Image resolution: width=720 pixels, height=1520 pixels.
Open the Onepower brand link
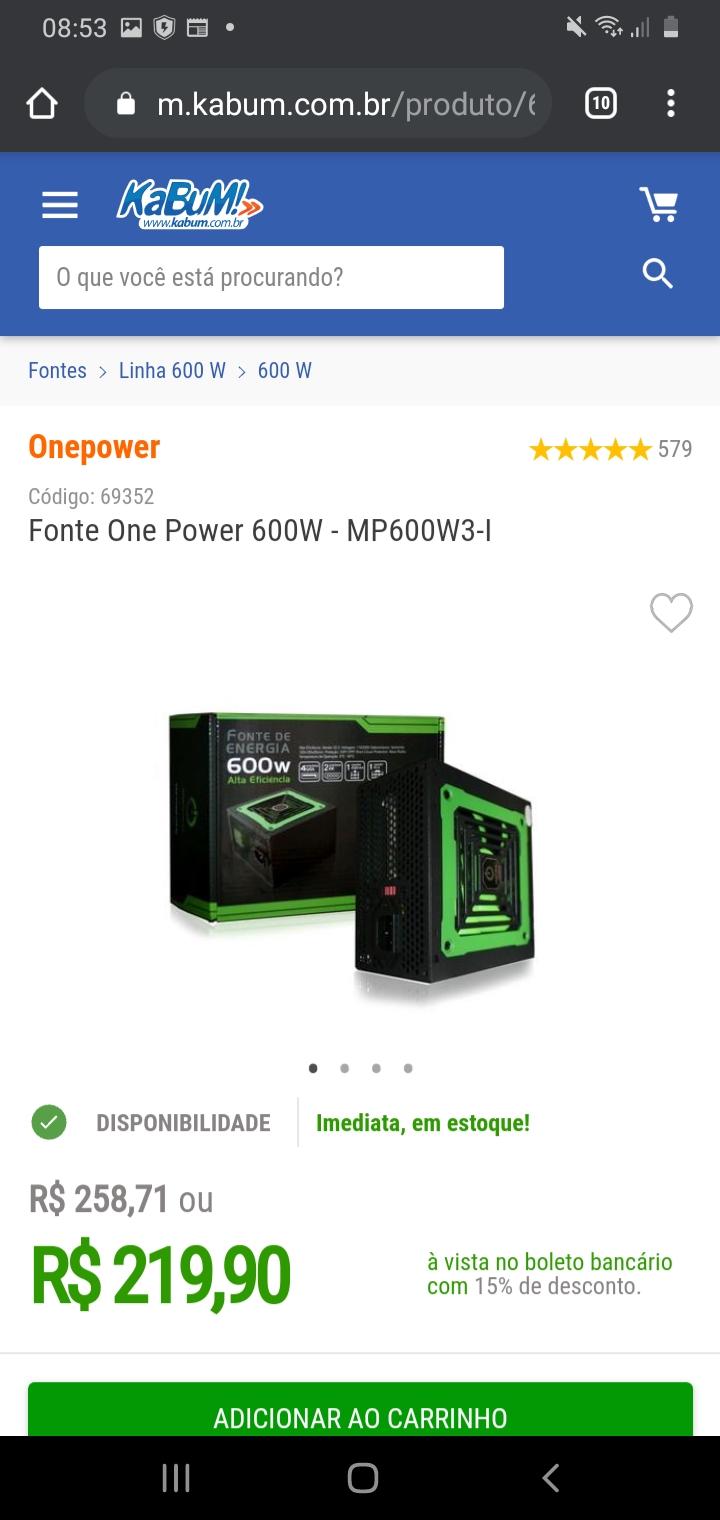pyautogui.click(x=94, y=447)
